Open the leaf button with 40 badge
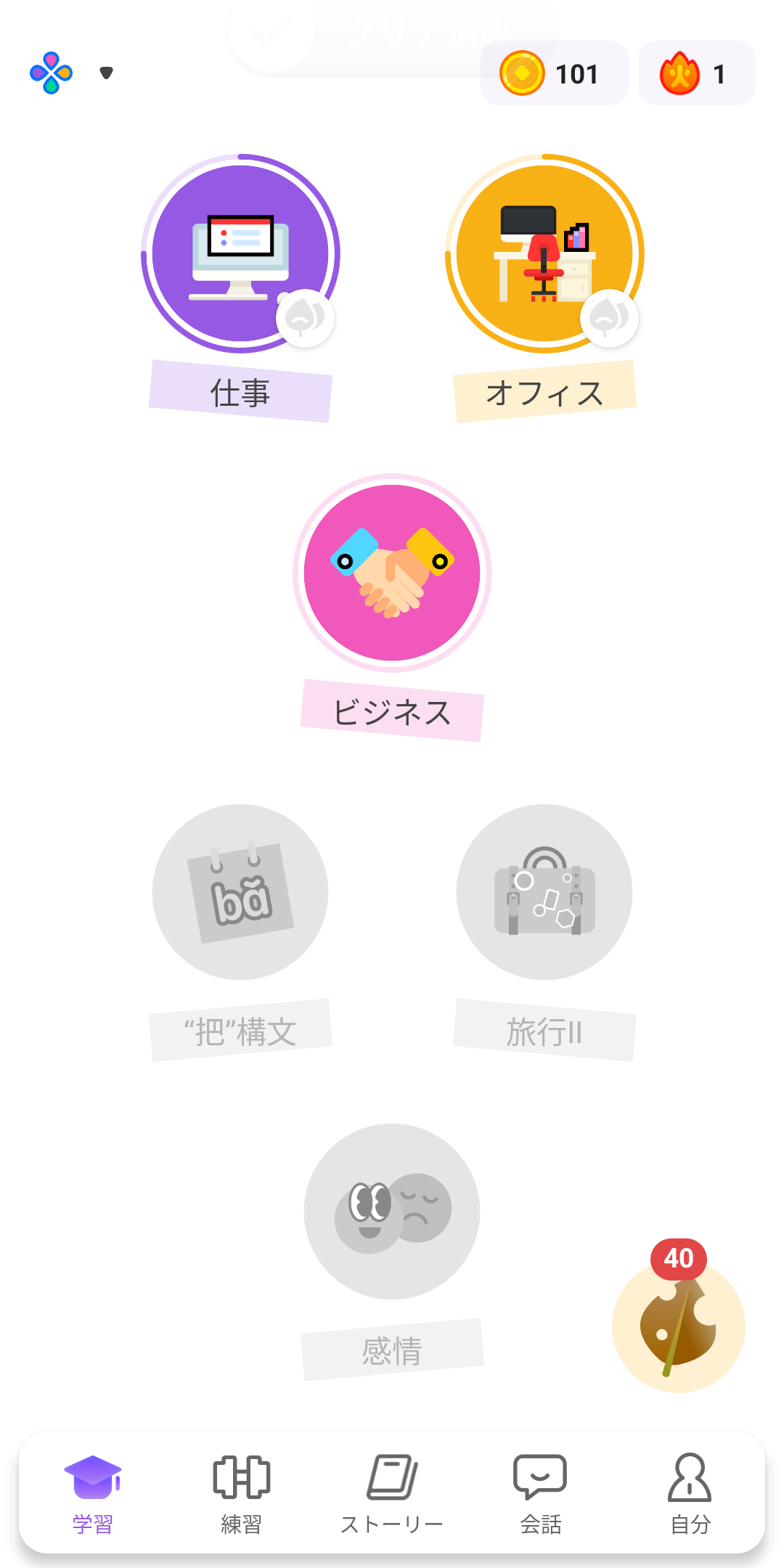The width and height of the screenshot is (784, 1568). click(678, 1326)
